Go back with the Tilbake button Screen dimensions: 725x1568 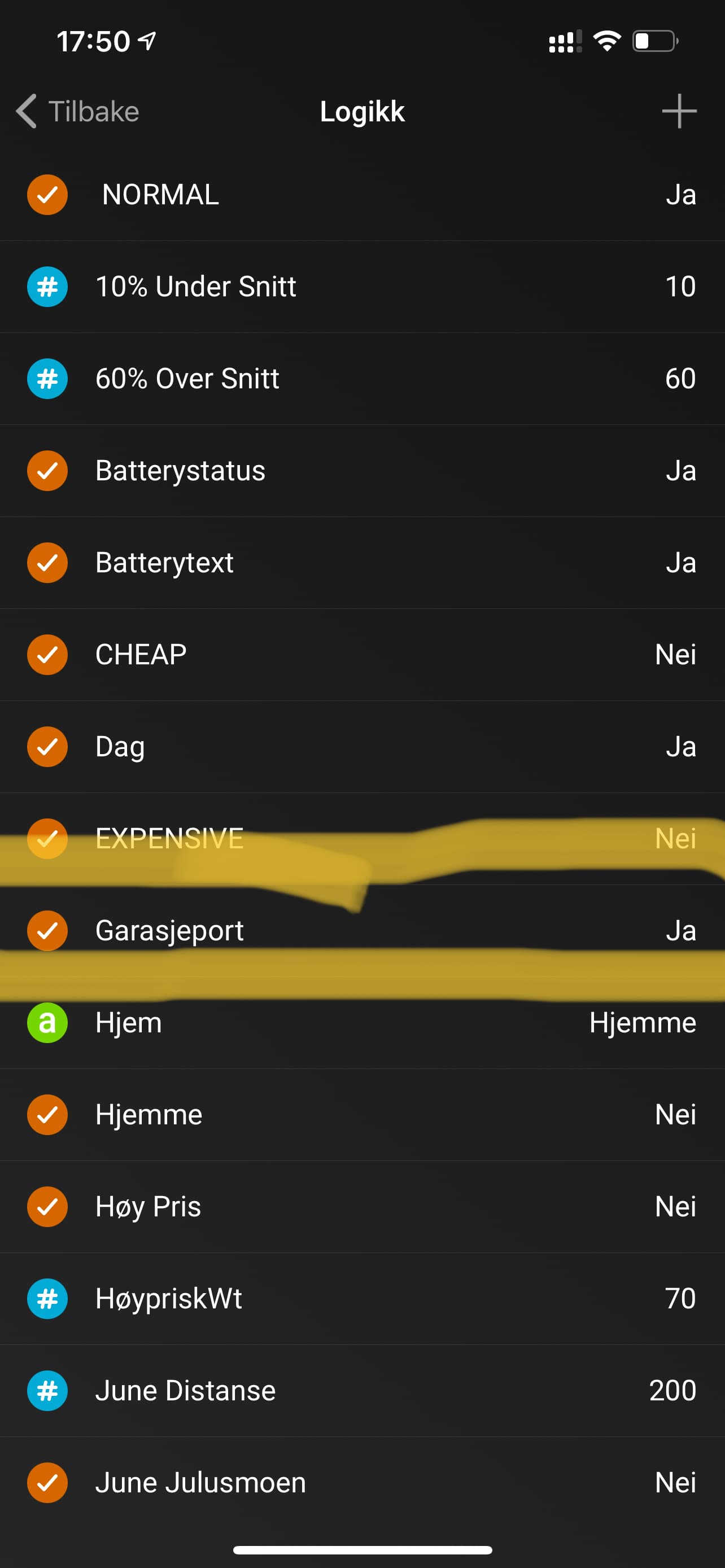coord(78,112)
